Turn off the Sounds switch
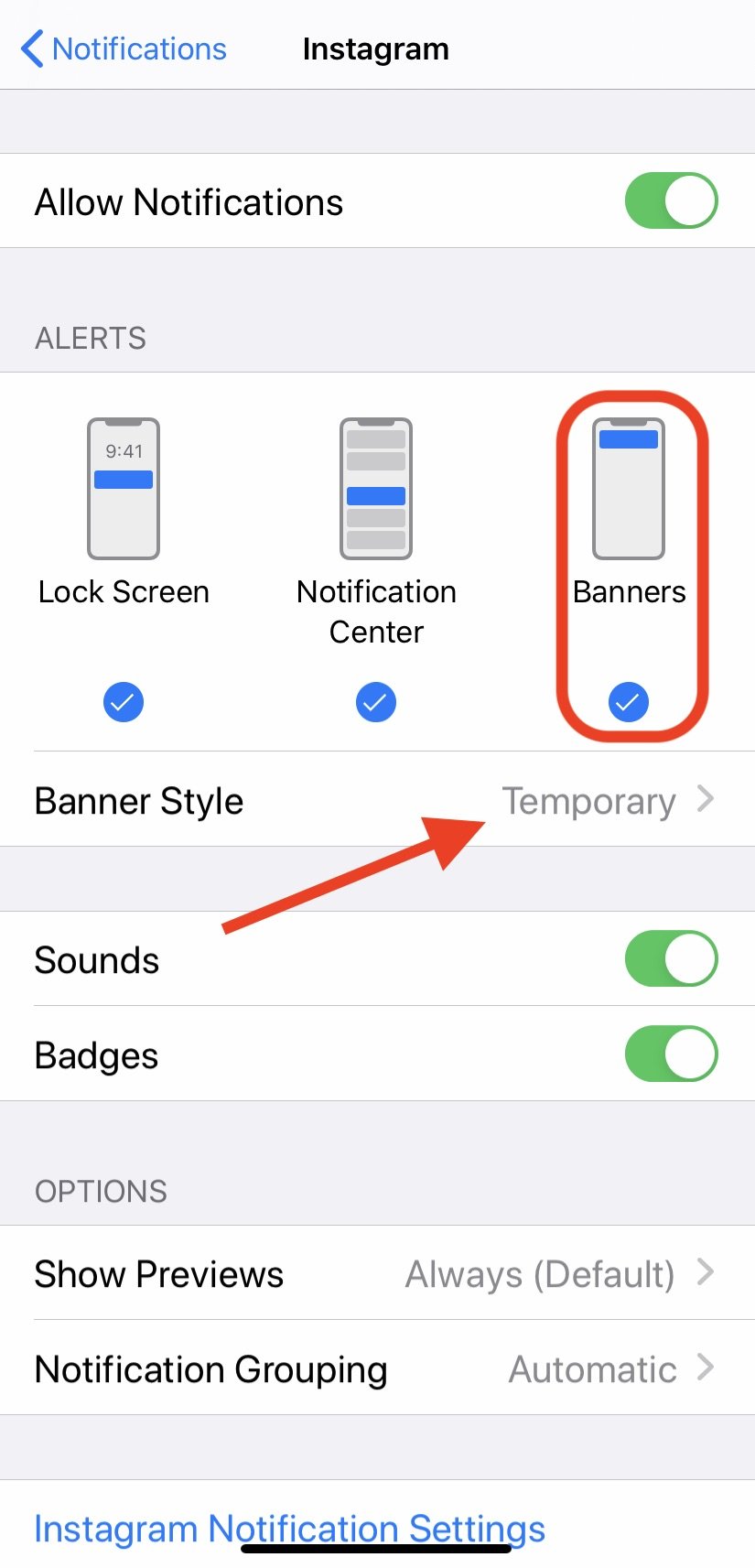Screen dimensions: 755x1568 tap(671, 958)
